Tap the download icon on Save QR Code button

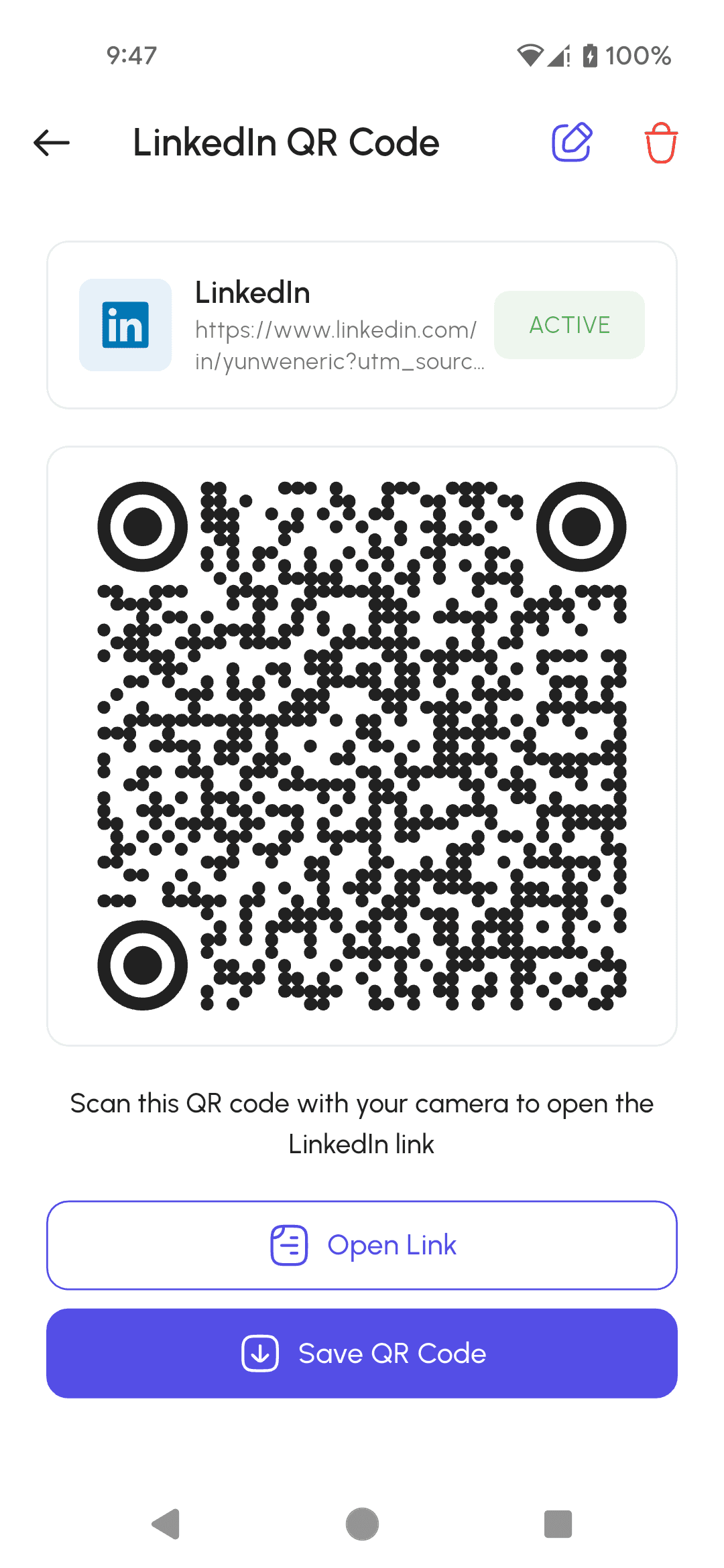tap(260, 1353)
